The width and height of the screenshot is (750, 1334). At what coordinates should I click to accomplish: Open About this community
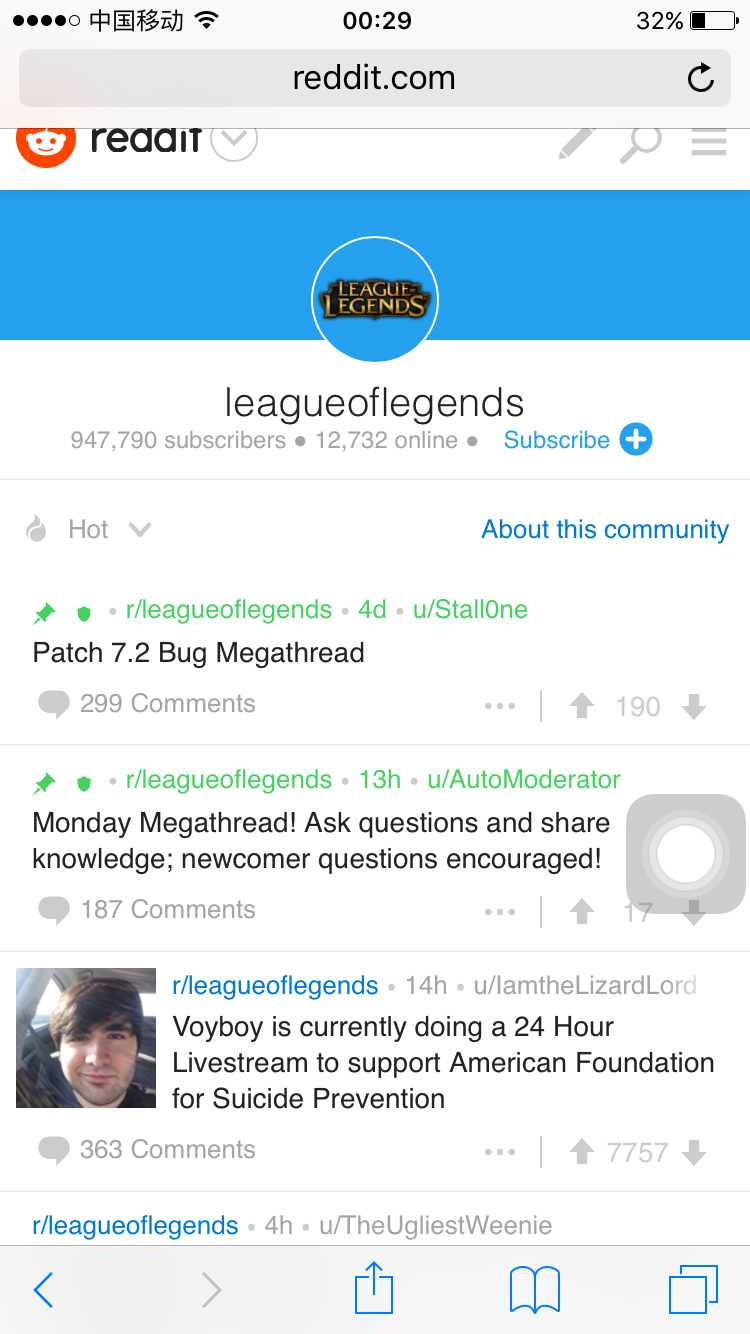(604, 529)
